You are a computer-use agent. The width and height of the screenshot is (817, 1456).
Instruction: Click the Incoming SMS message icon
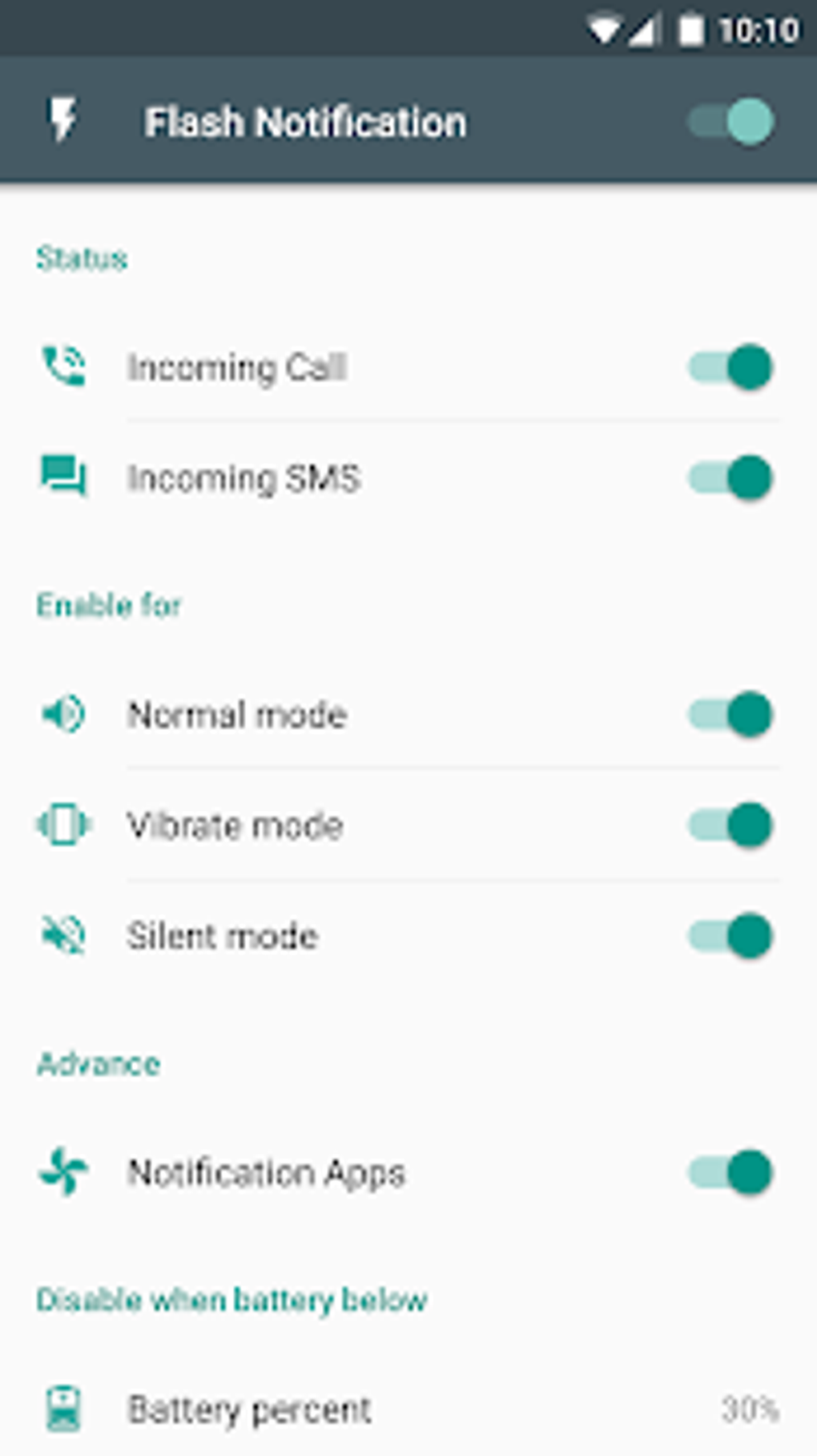tap(64, 478)
